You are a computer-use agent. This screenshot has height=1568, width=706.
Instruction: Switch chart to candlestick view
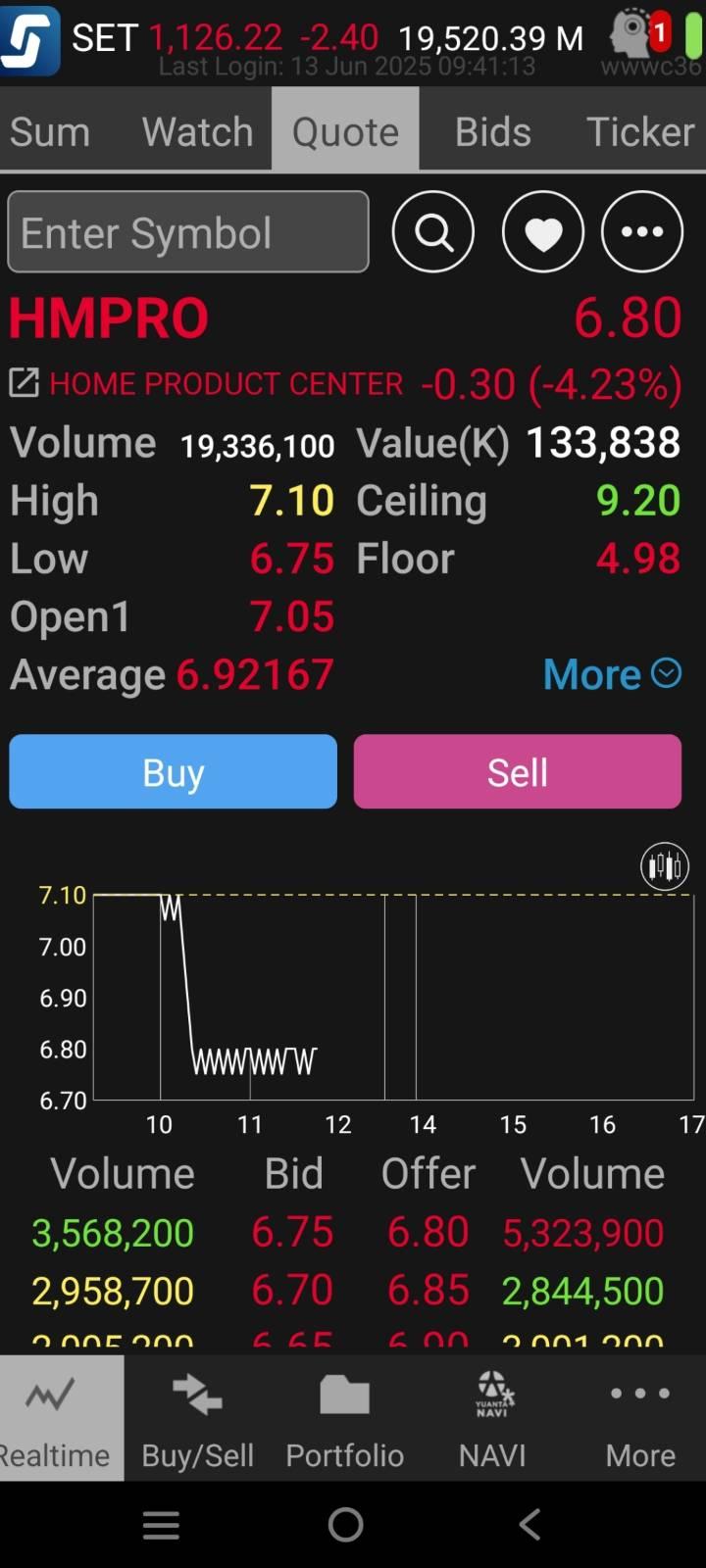click(x=665, y=866)
